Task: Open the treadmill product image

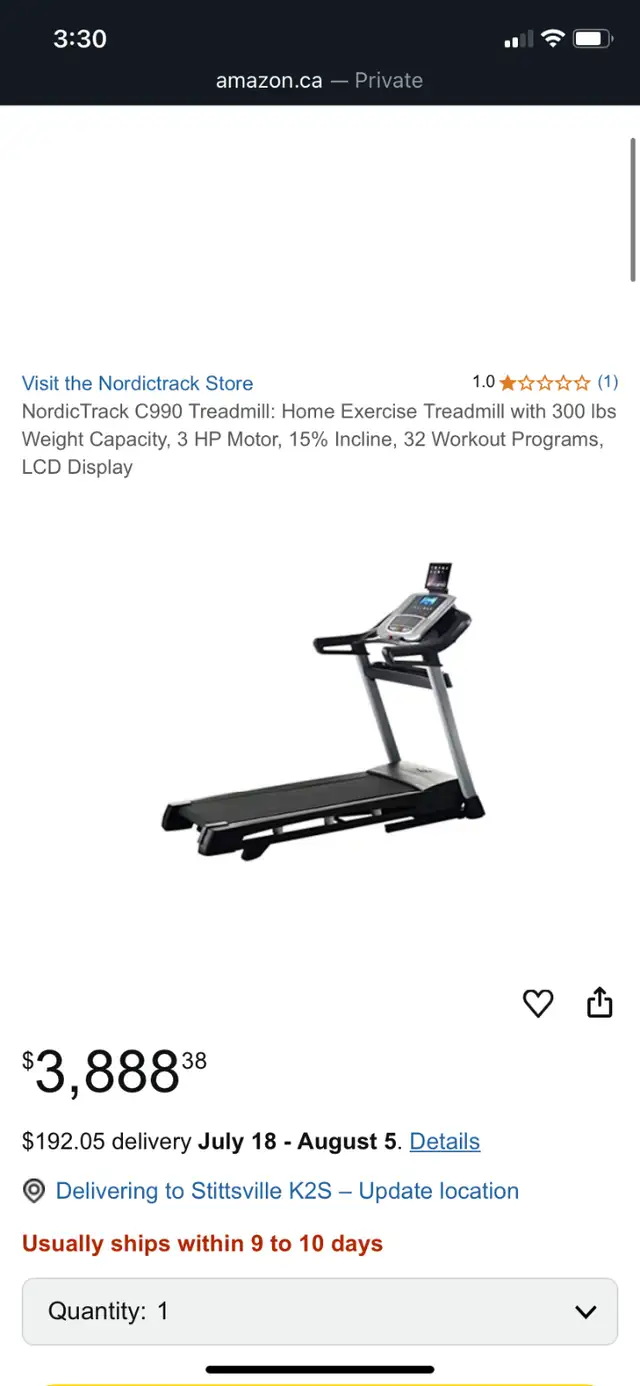Action: [323, 707]
